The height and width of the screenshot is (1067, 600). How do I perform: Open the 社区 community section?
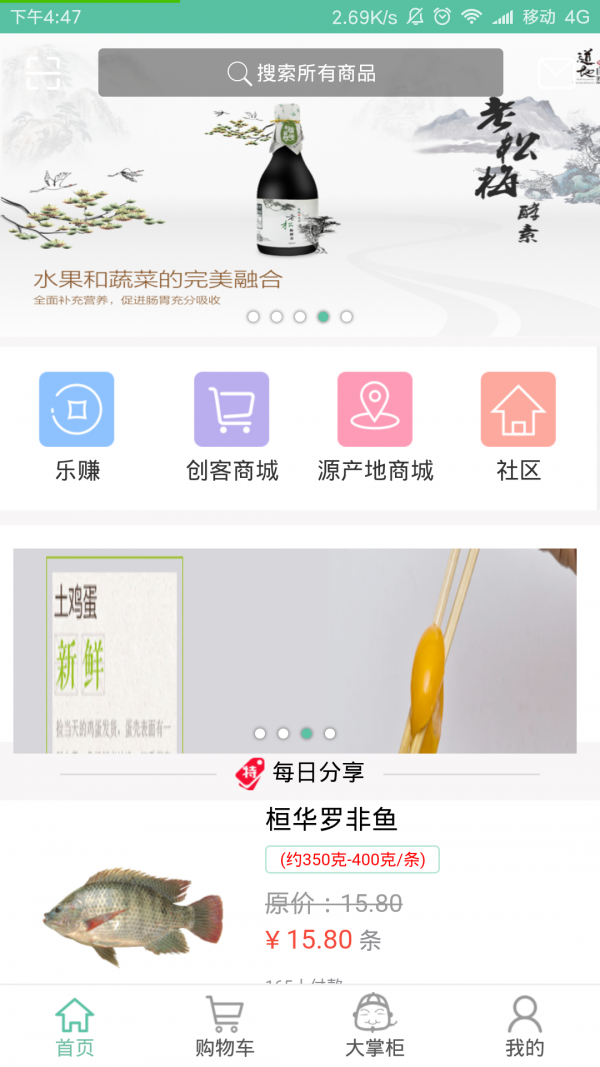tap(518, 425)
